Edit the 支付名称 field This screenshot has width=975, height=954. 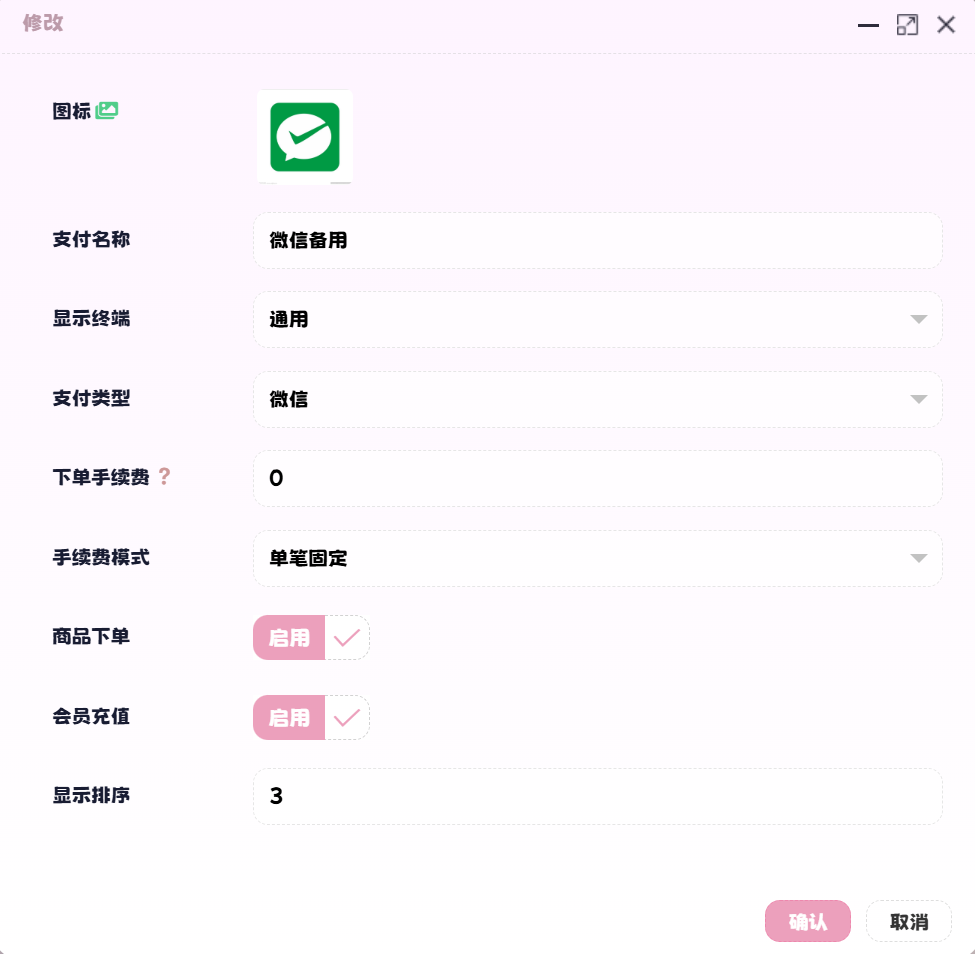[x=597, y=240]
